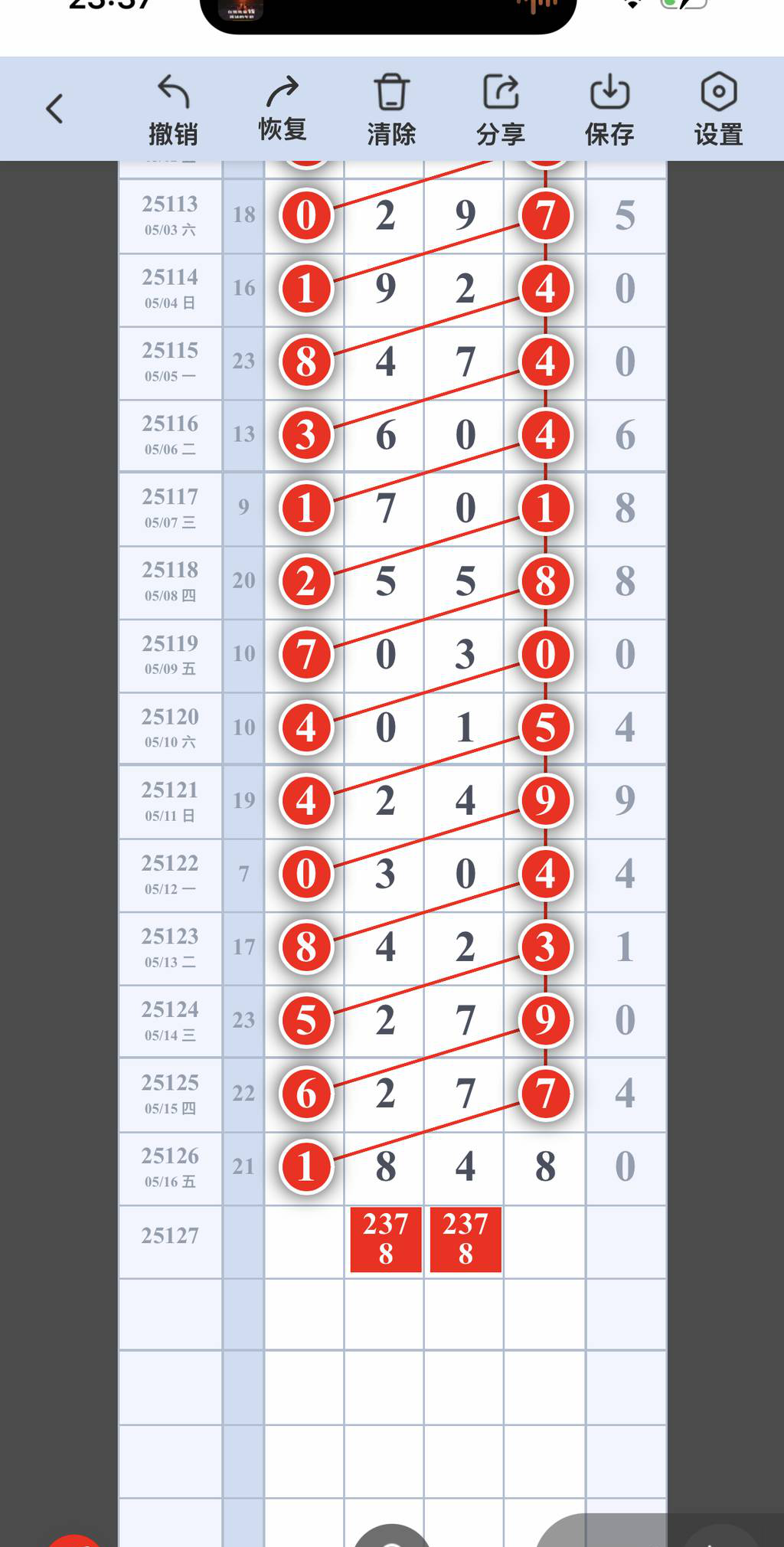Open 设置 settings
784x1547 pixels.
718,110
